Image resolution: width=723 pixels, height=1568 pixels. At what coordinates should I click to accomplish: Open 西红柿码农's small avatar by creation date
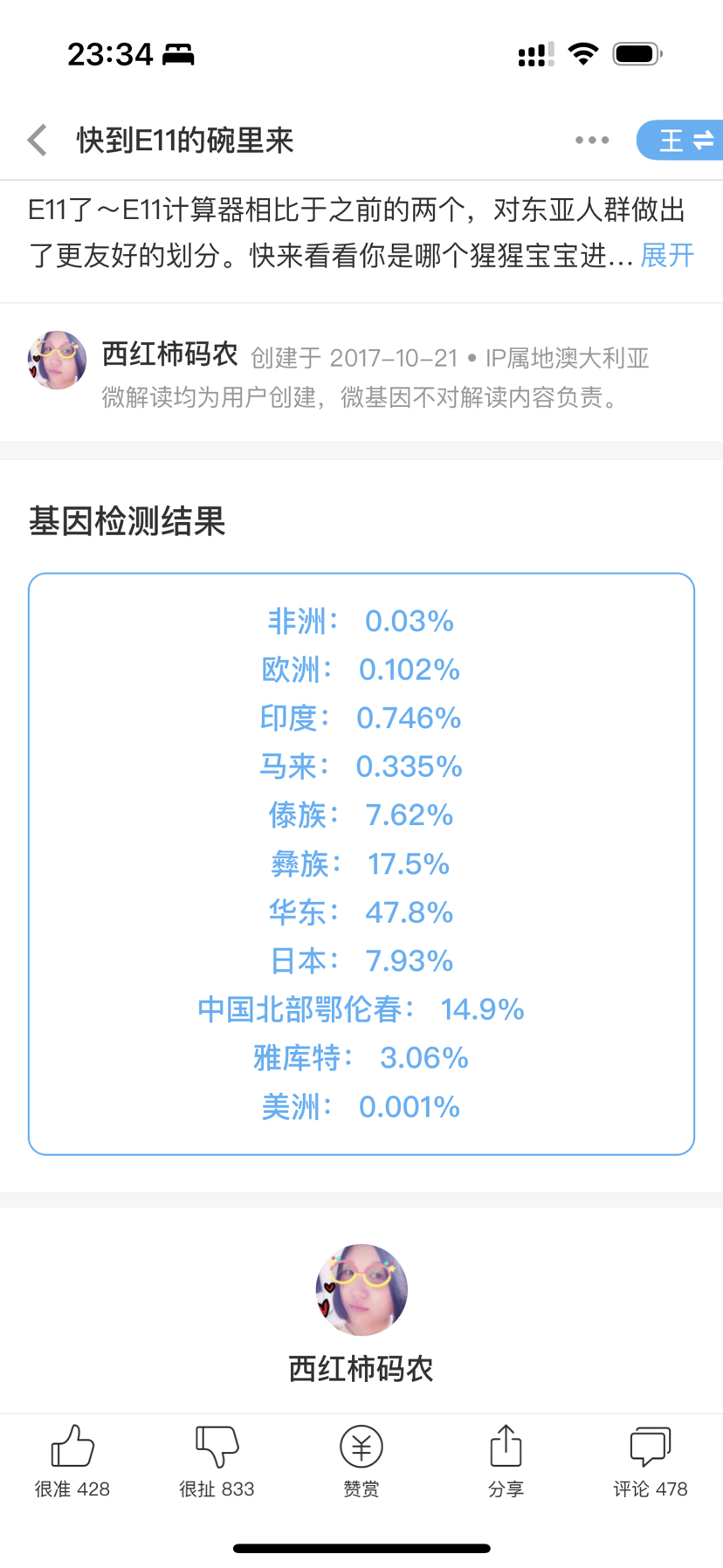(x=58, y=360)
